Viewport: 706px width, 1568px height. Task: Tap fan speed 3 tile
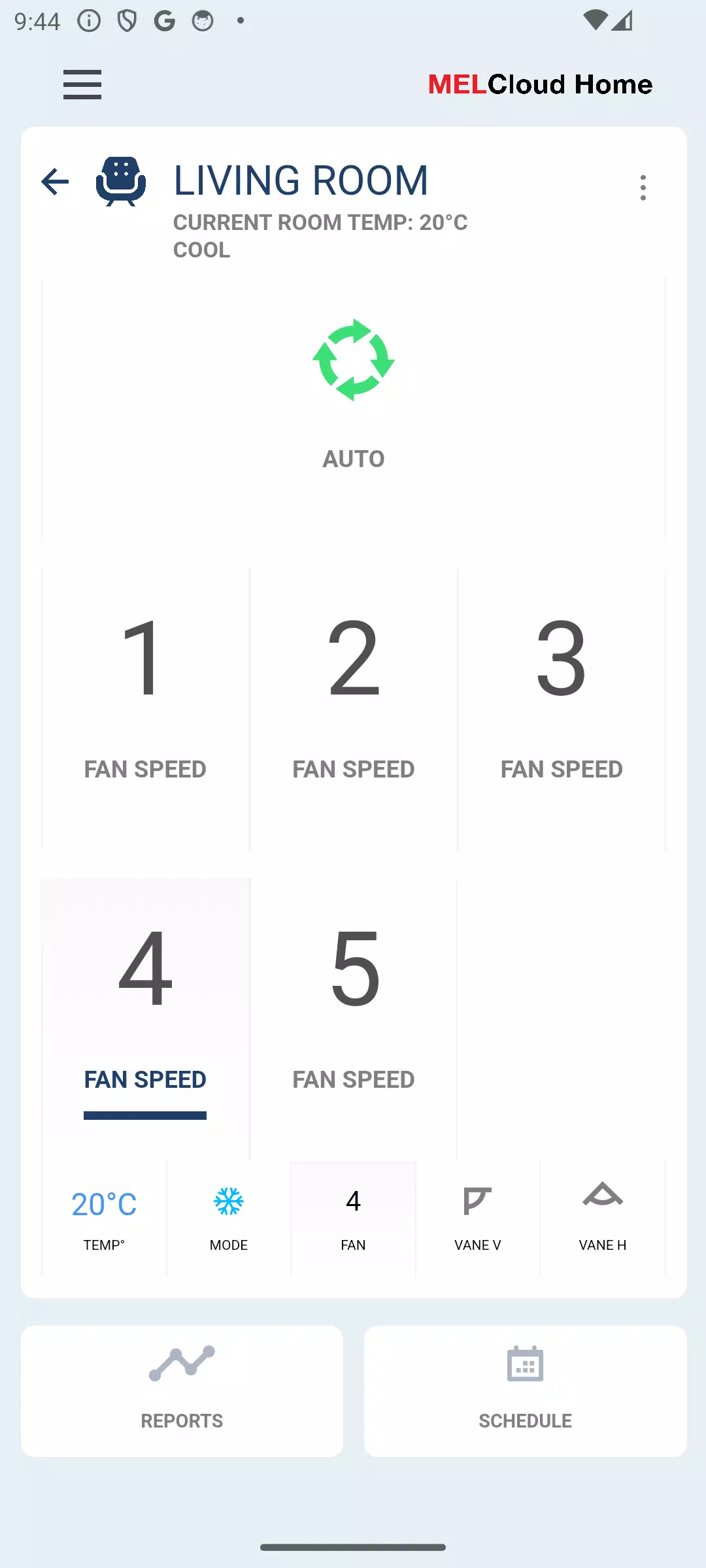561,706
